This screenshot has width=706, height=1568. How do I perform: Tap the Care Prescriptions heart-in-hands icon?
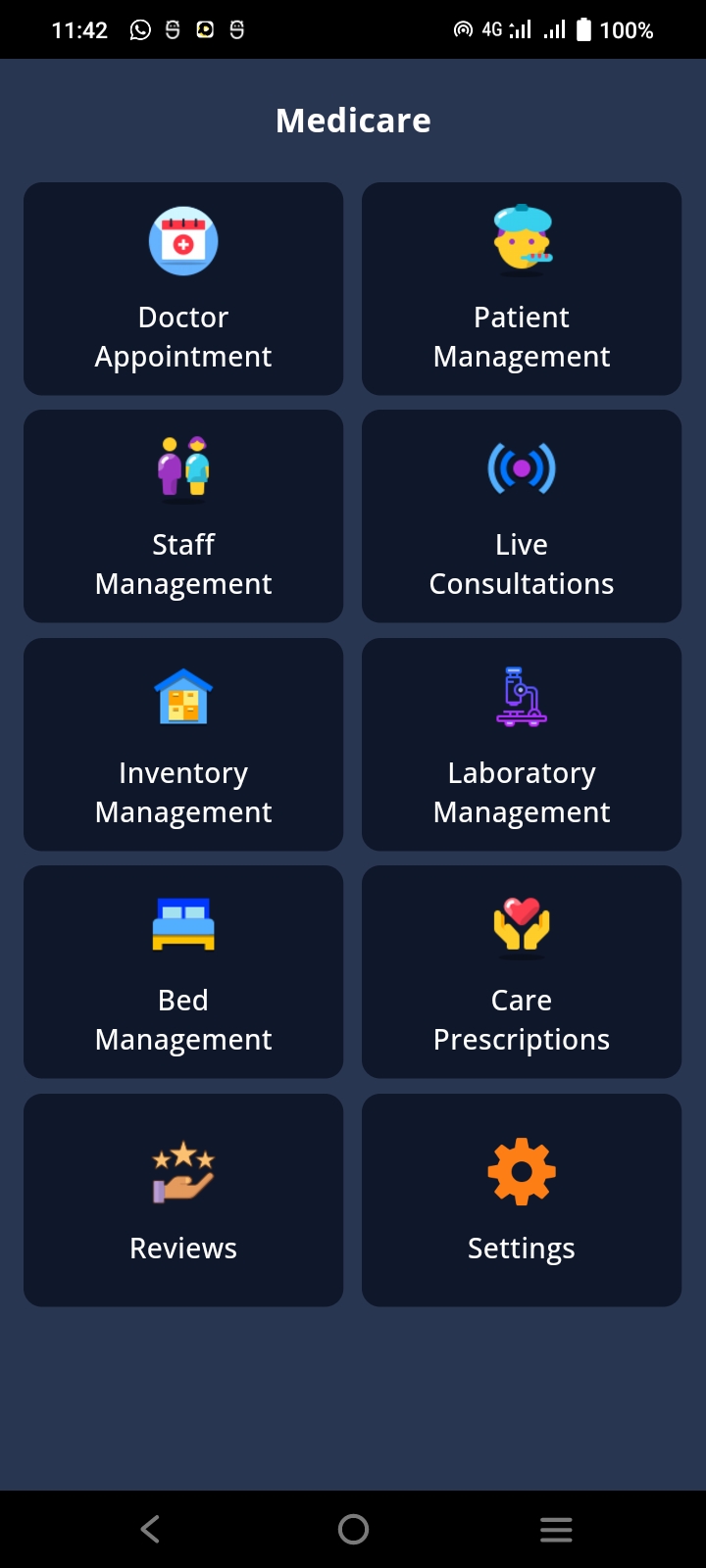click(x=521, y=925)
